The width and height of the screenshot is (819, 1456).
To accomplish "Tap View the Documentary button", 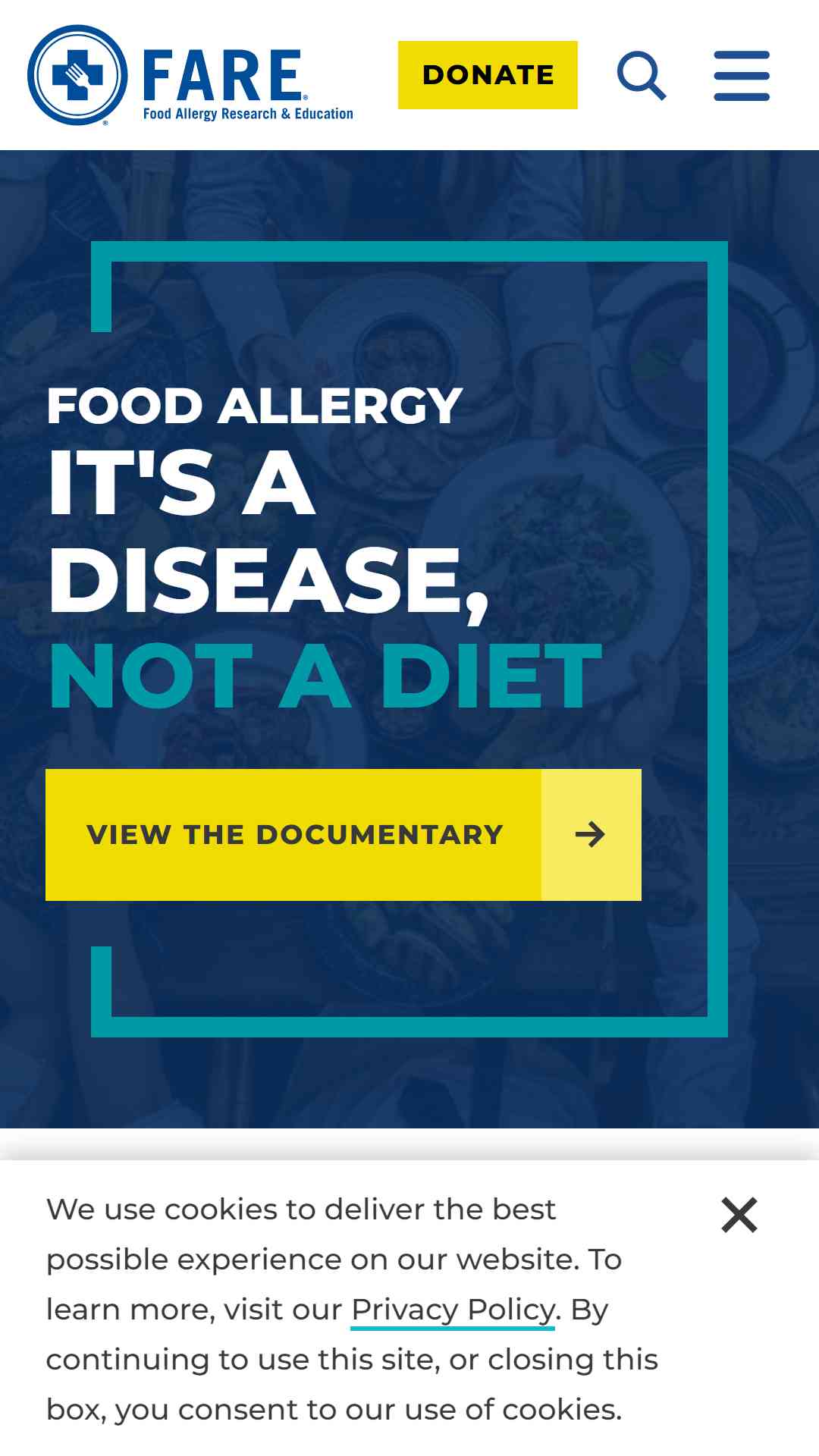I will click(x=344, y=835).
